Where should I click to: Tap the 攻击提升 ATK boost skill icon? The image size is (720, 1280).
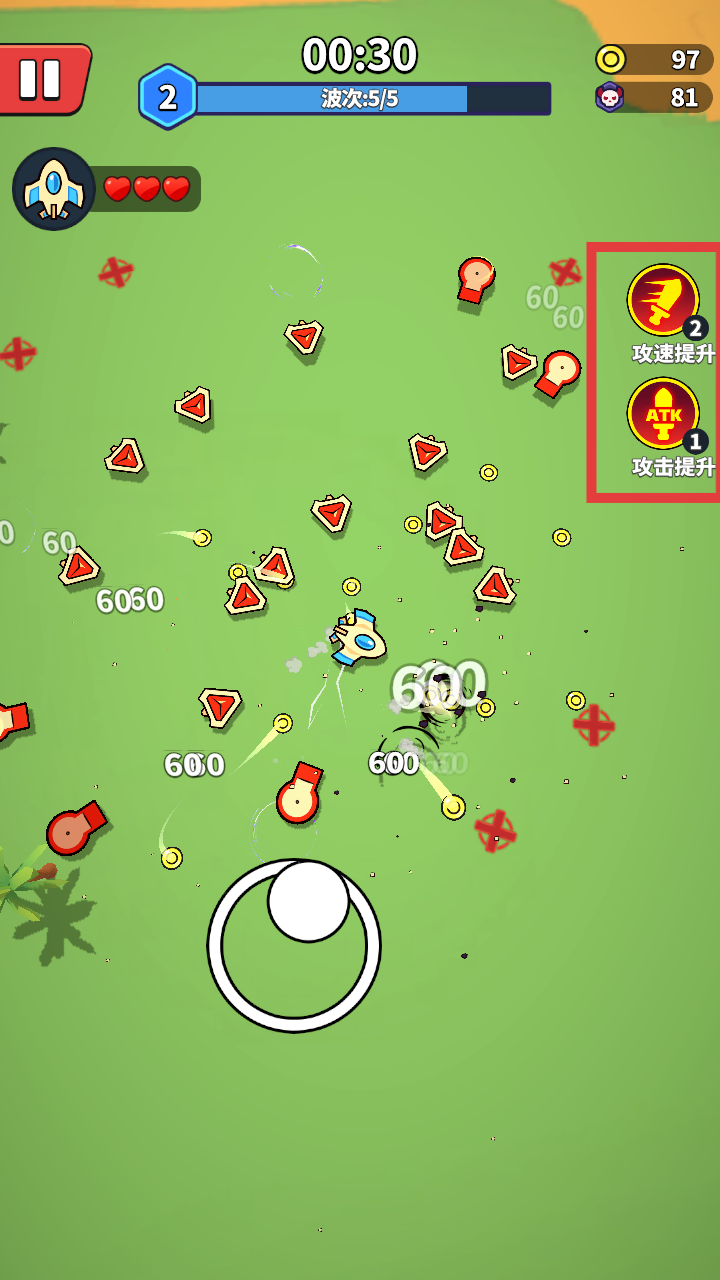(x=663, y=413)
